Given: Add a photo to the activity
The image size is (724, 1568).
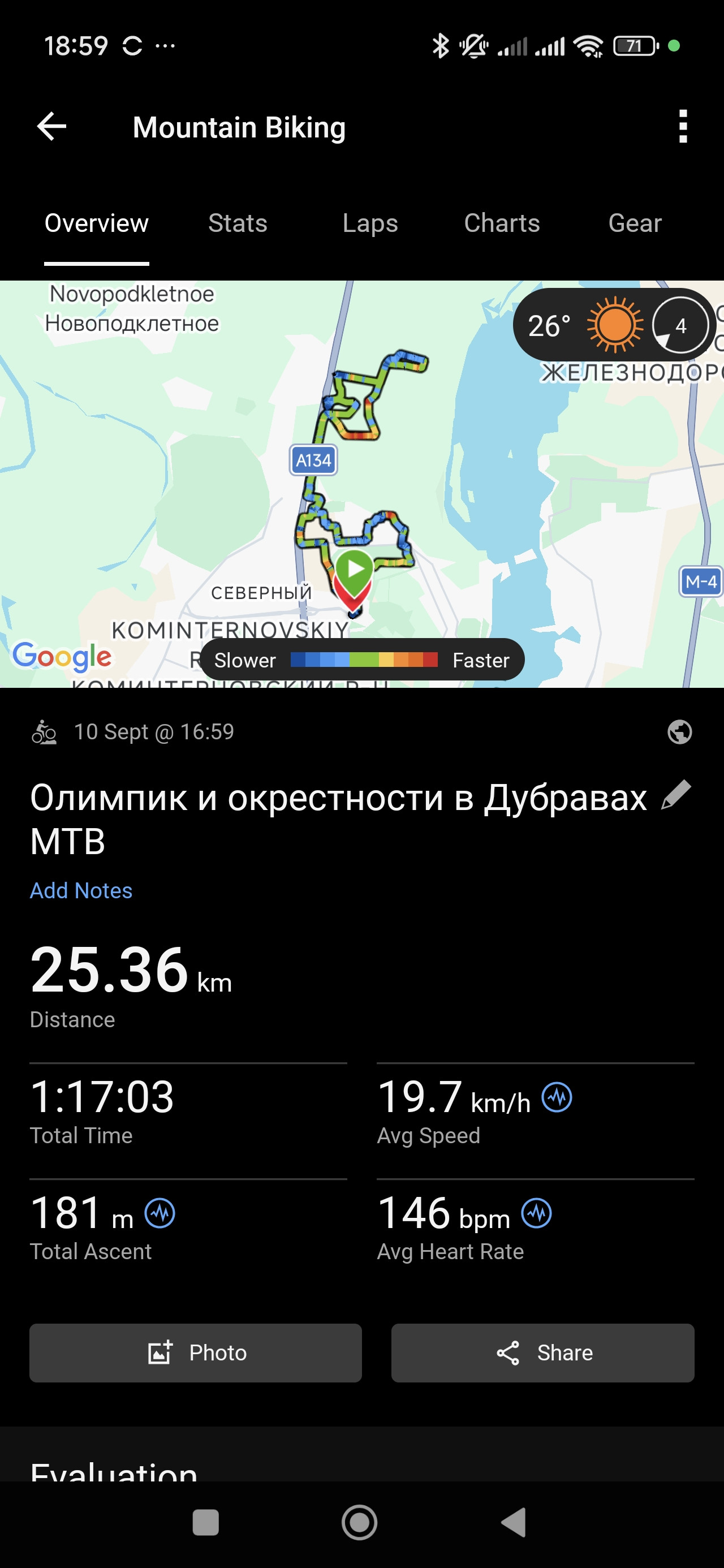Looking at the screenshot, I should tap(196, 1352).
